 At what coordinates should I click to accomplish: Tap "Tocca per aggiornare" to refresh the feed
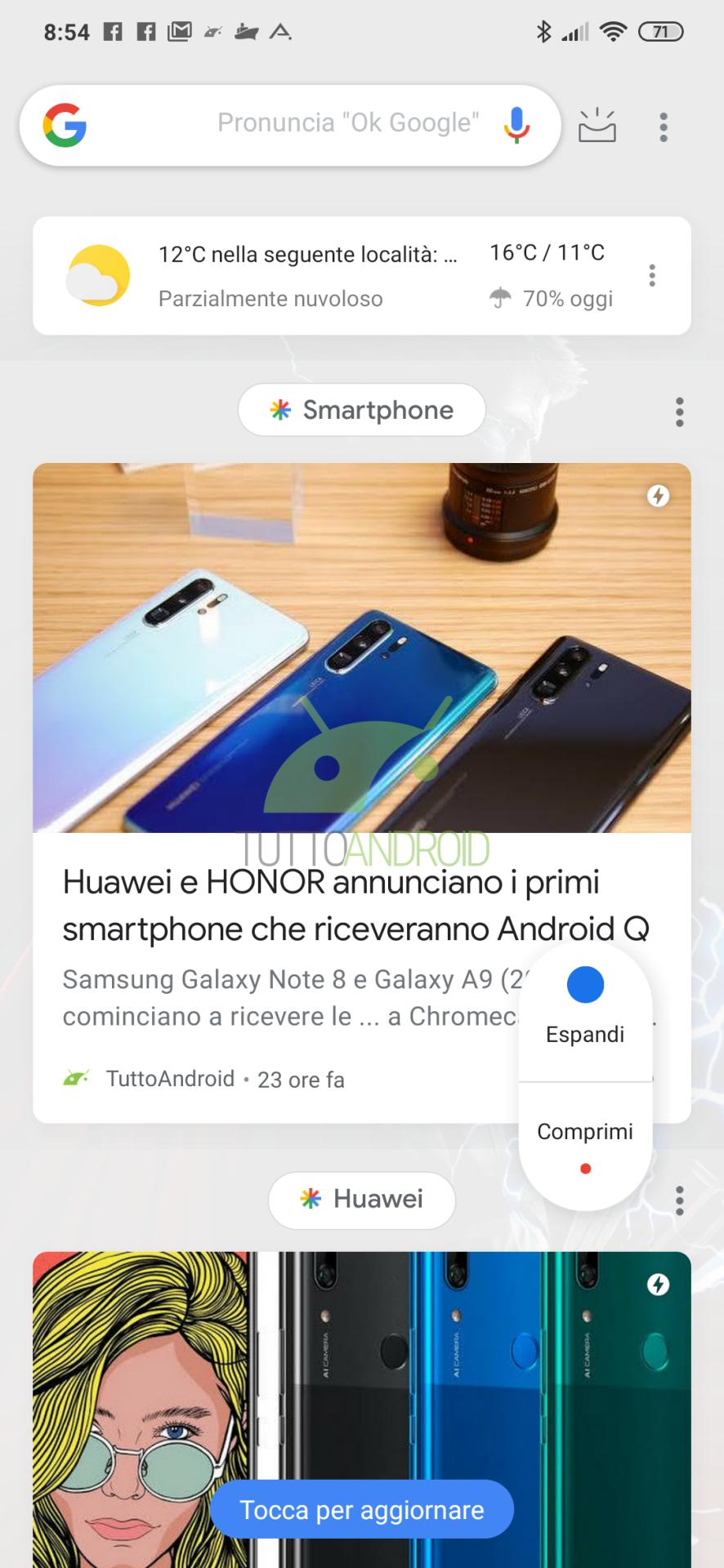pos(362,1510)
